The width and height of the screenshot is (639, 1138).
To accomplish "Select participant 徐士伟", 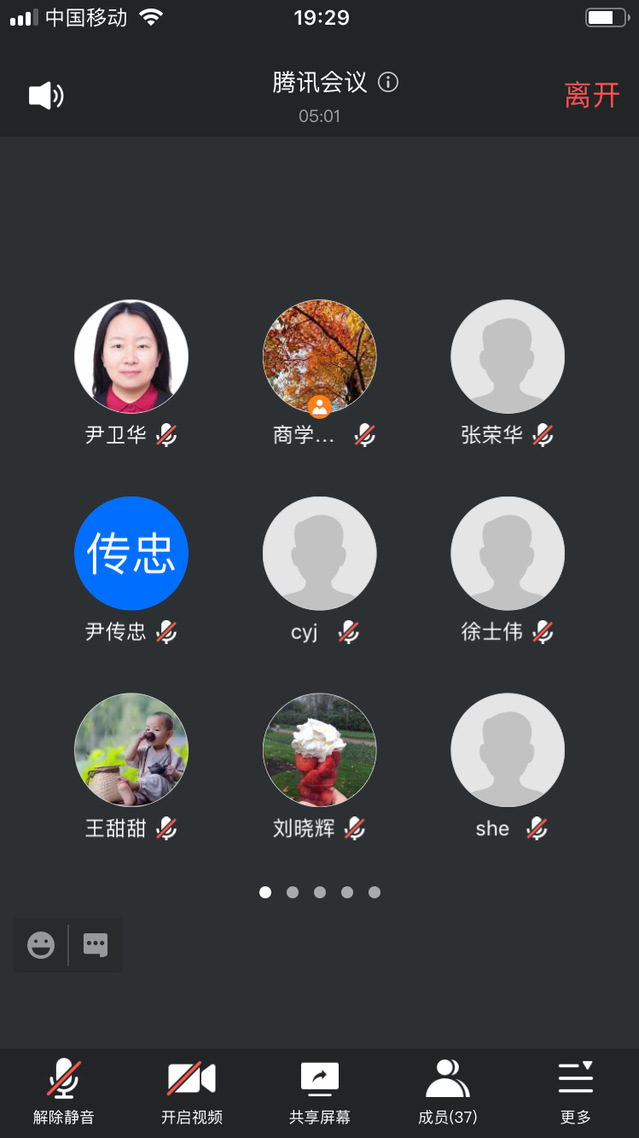I will click(x=507, y=553).
